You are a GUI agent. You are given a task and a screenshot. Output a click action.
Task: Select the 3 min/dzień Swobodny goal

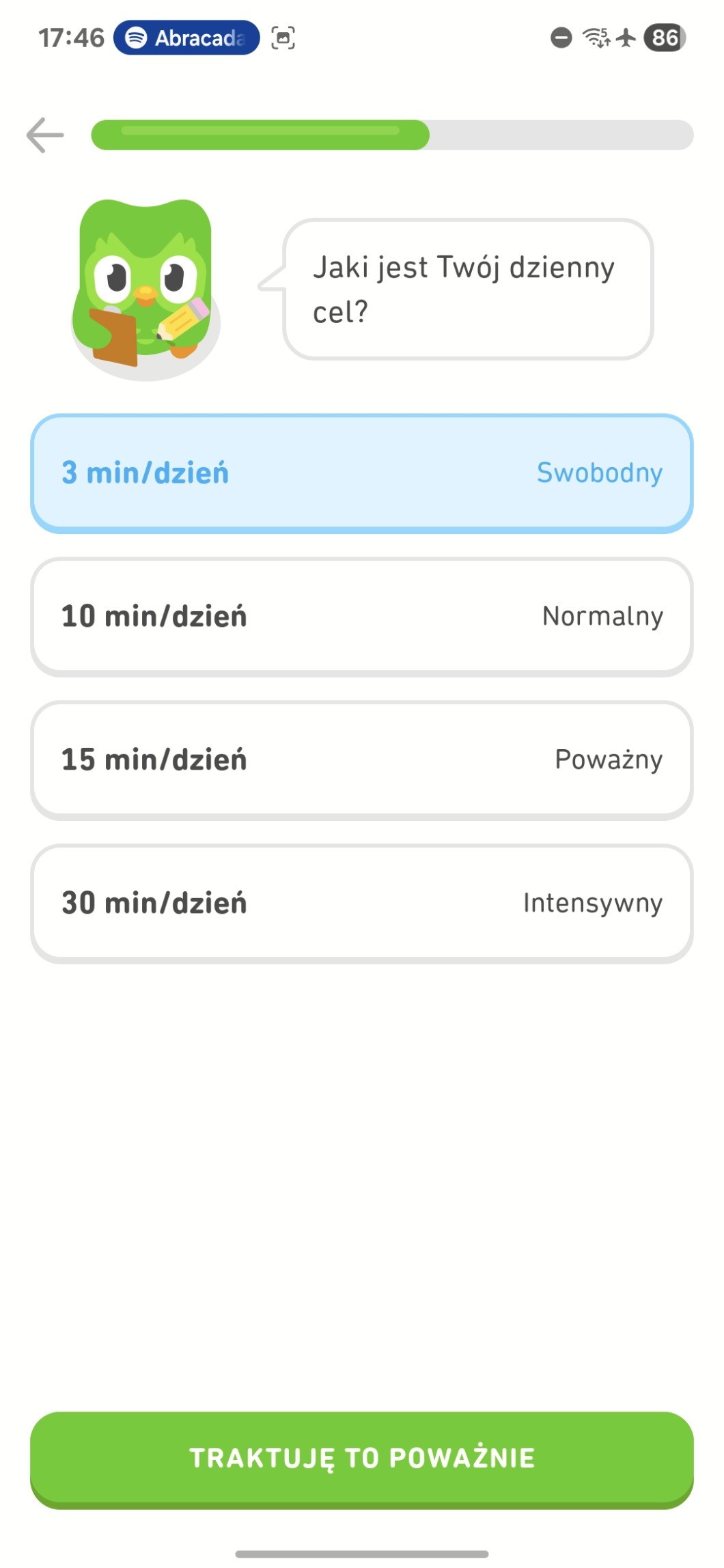[x=362, y=473]
